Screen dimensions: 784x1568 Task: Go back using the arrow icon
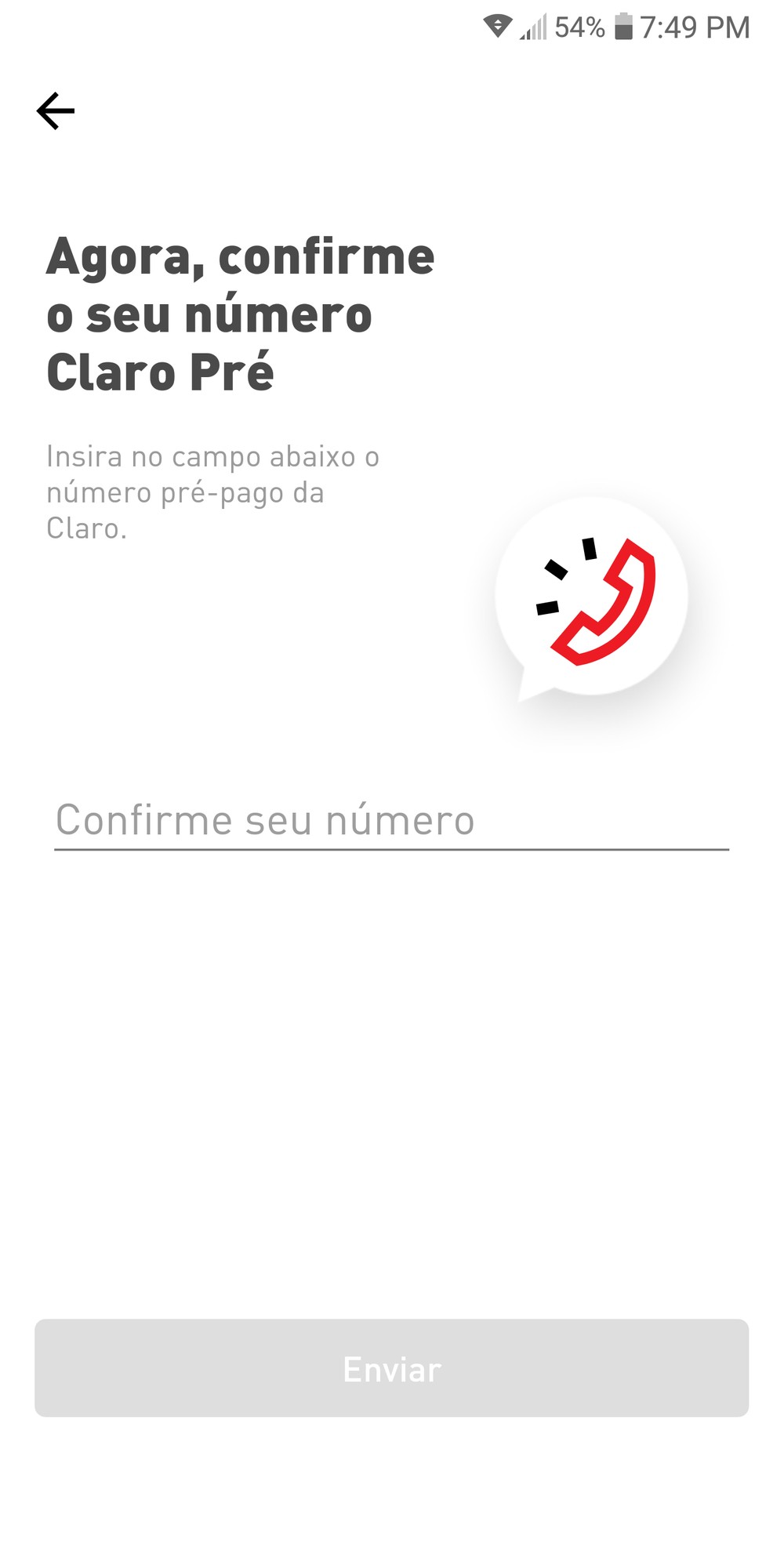pos(56,111)
